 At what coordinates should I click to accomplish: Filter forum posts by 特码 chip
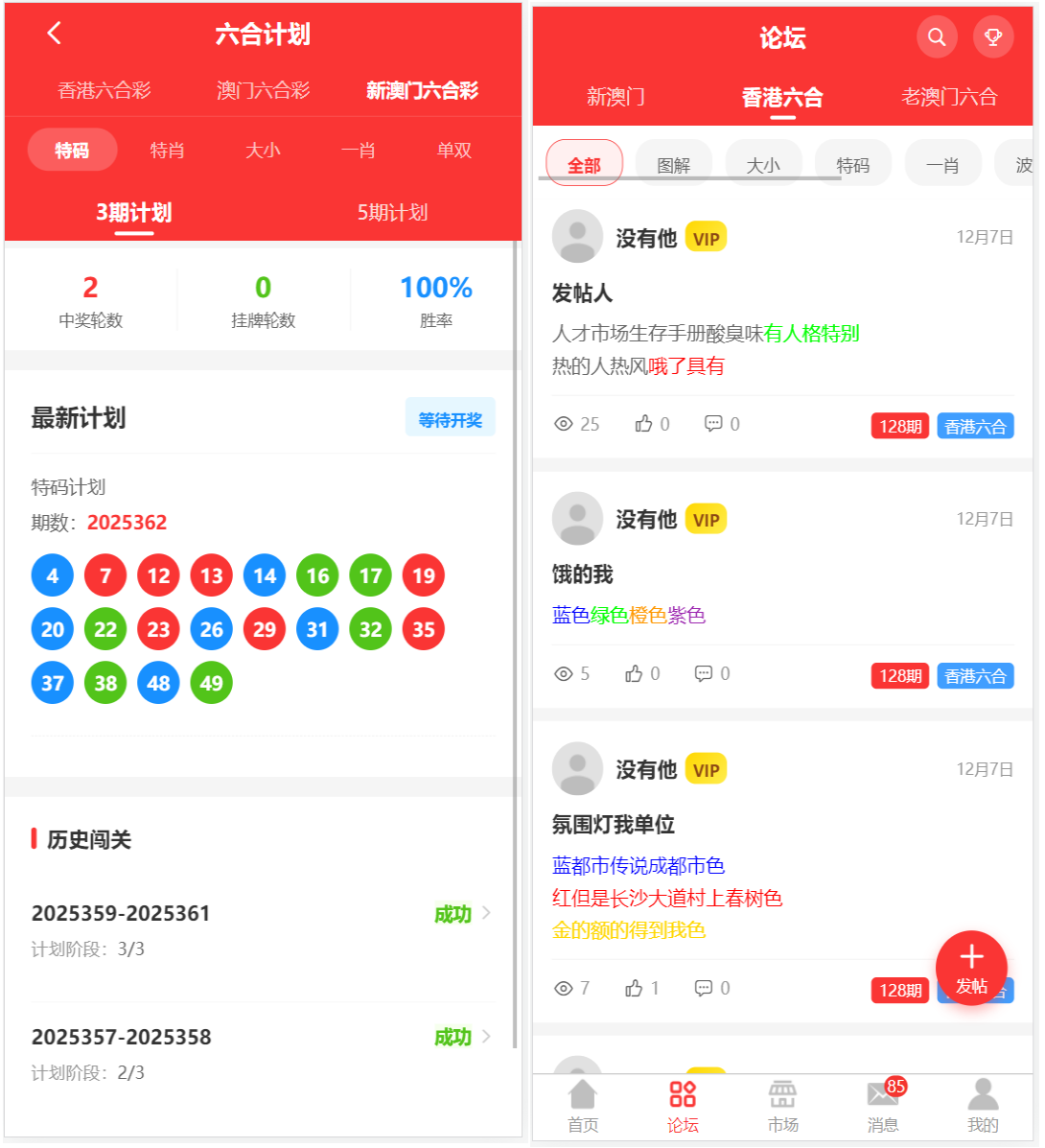tap(852, 165)
